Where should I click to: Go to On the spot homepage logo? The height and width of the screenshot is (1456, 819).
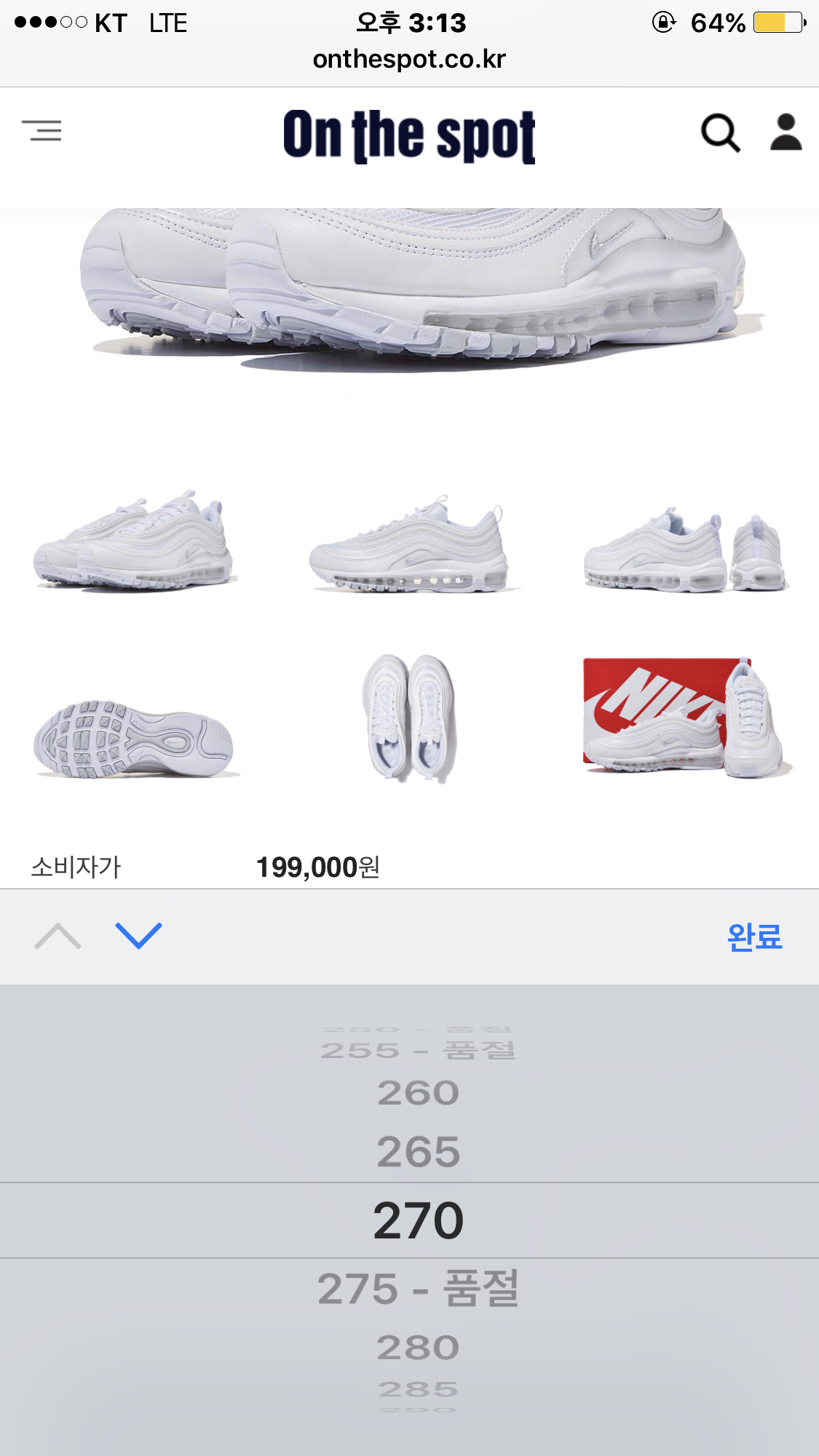pos(409,135)
